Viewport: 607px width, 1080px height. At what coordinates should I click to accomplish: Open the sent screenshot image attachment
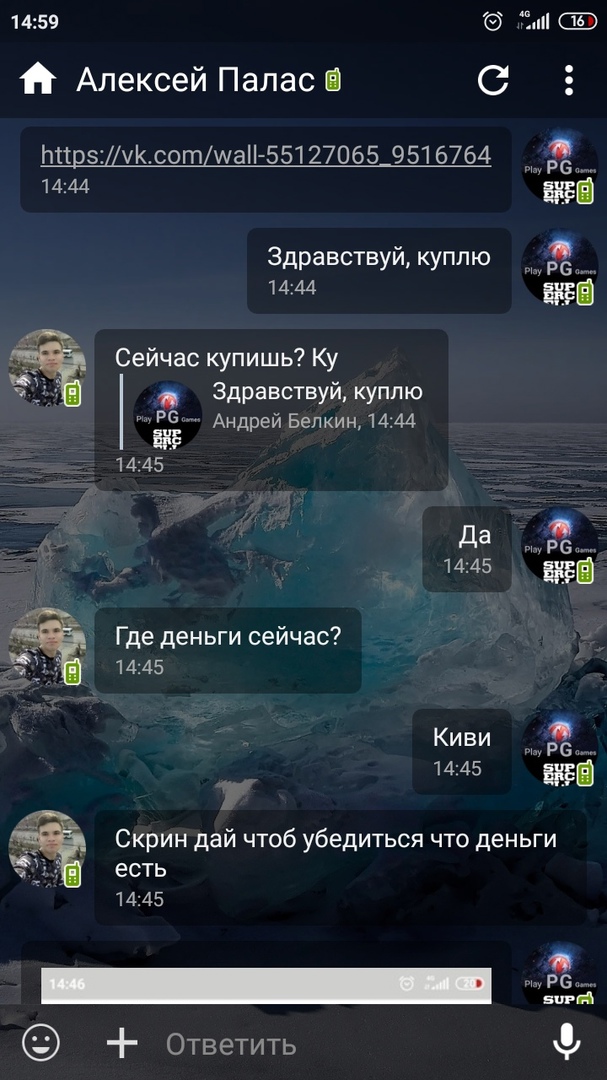pos(266,984)
